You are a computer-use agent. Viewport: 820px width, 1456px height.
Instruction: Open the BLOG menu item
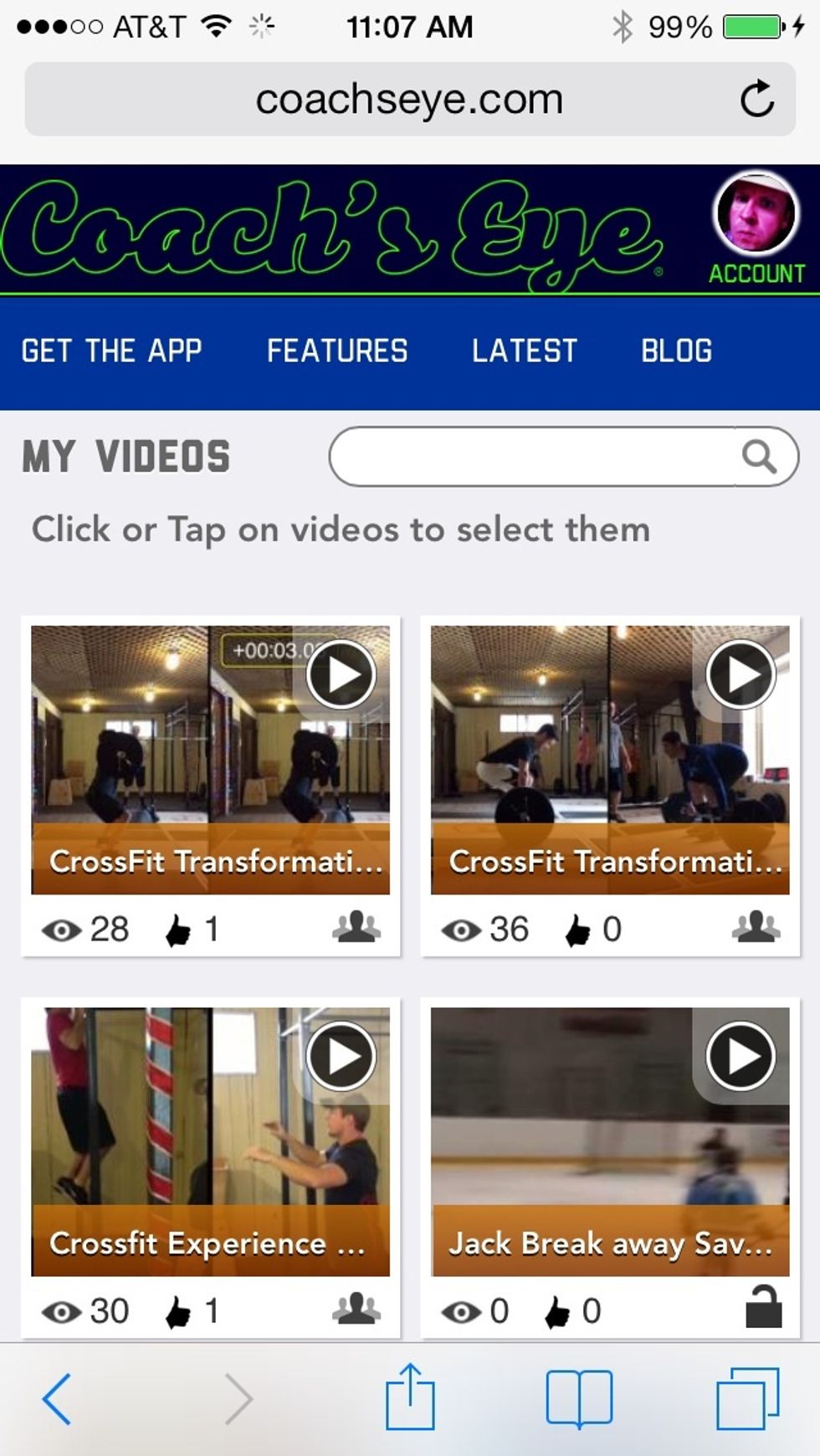[x=677, y=351]
